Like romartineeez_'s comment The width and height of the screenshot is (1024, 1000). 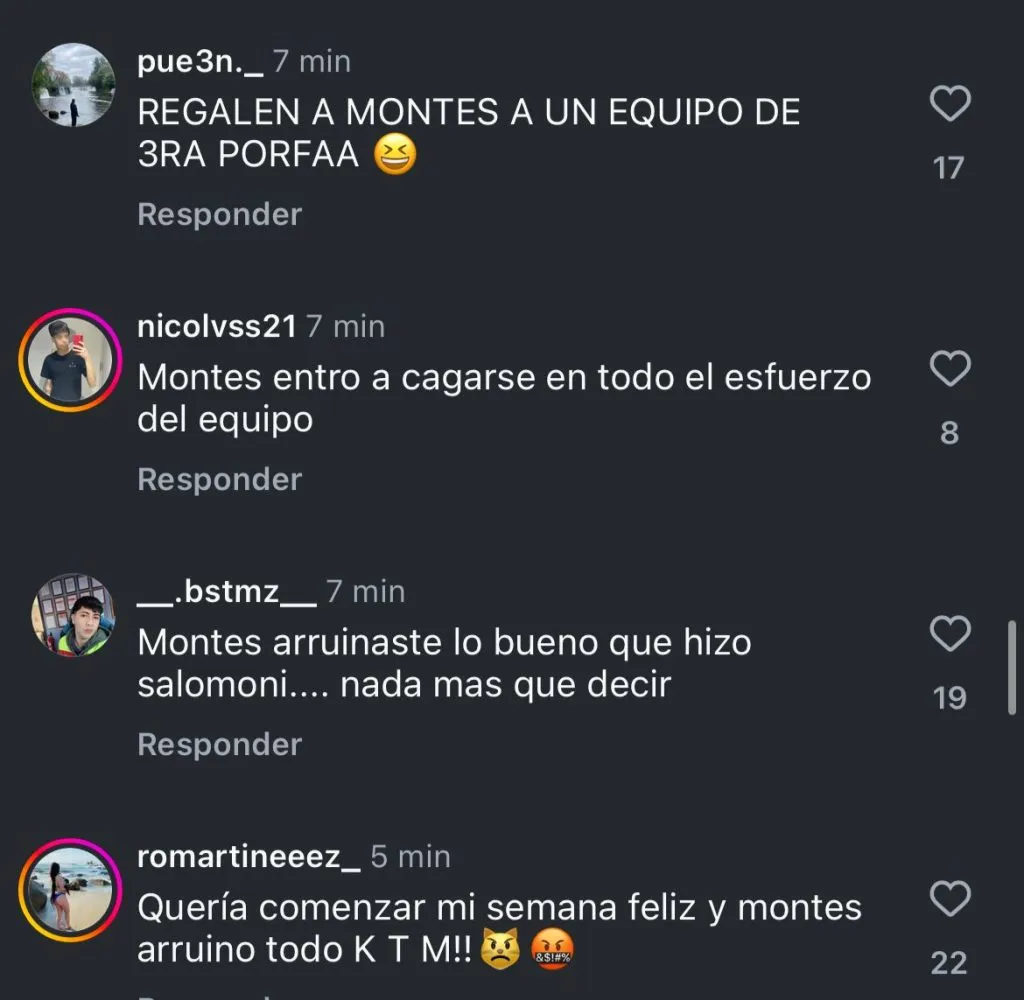[949, 899]
